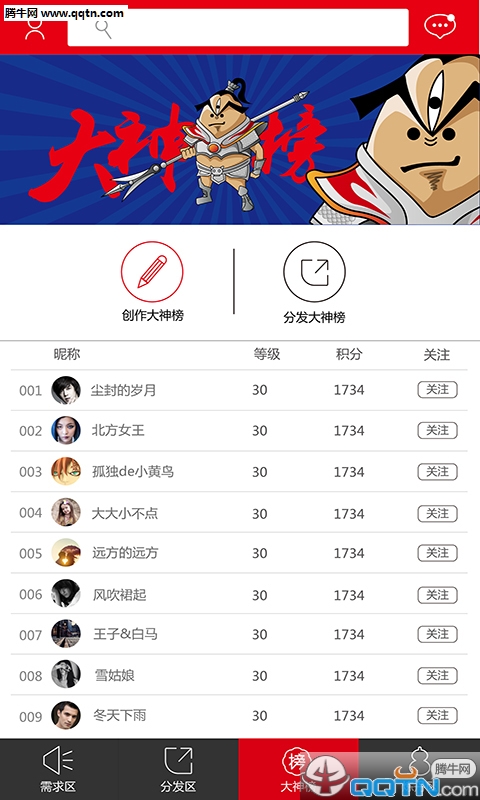The image size is (480, 800).
Task: Switch to the 分发区 tab
Action: pos(178,769)
